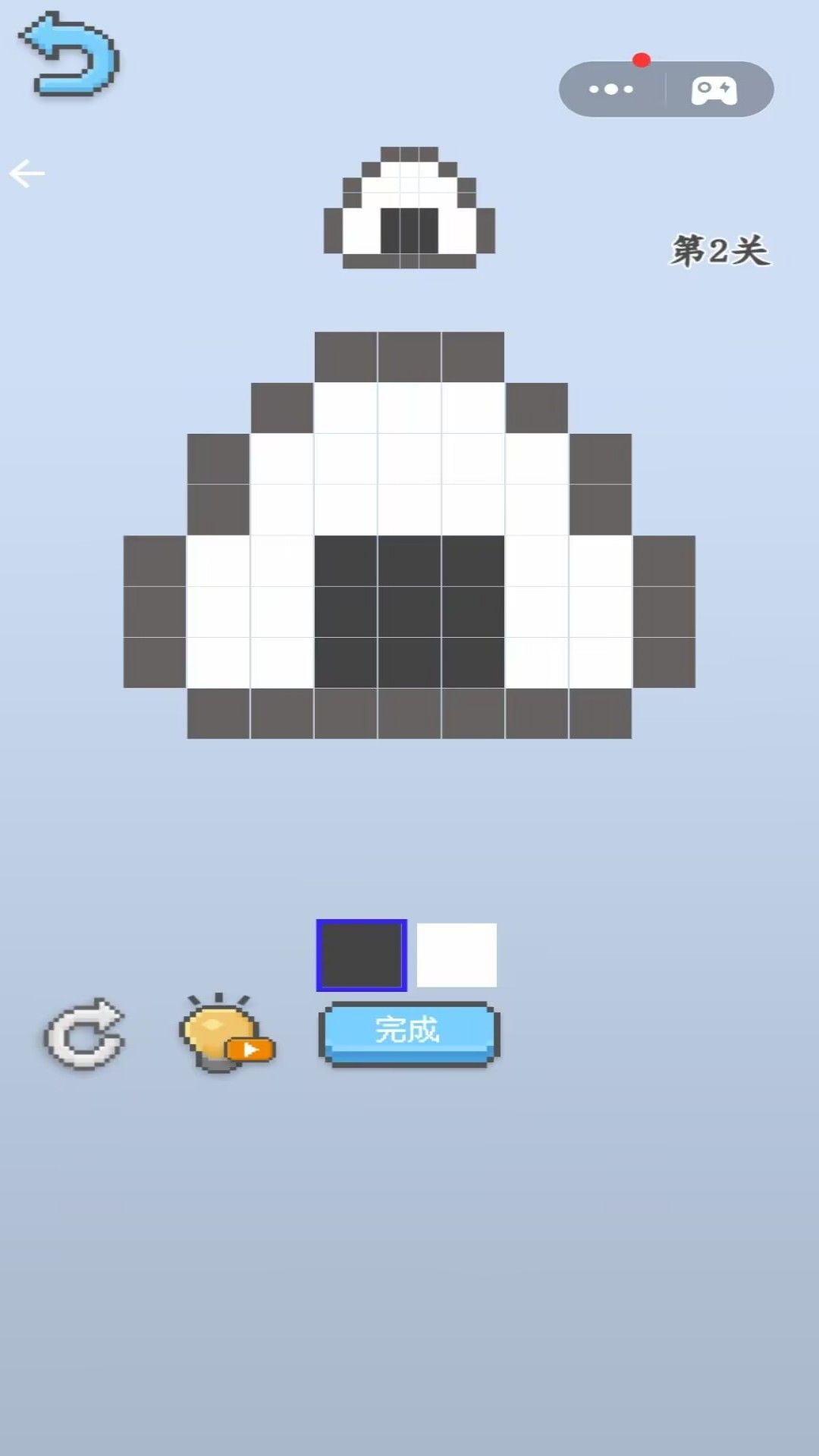This screenshot has height=1456, width=819.
Task: Open the three-dot mini program menu
Action: tap(611, 89)
